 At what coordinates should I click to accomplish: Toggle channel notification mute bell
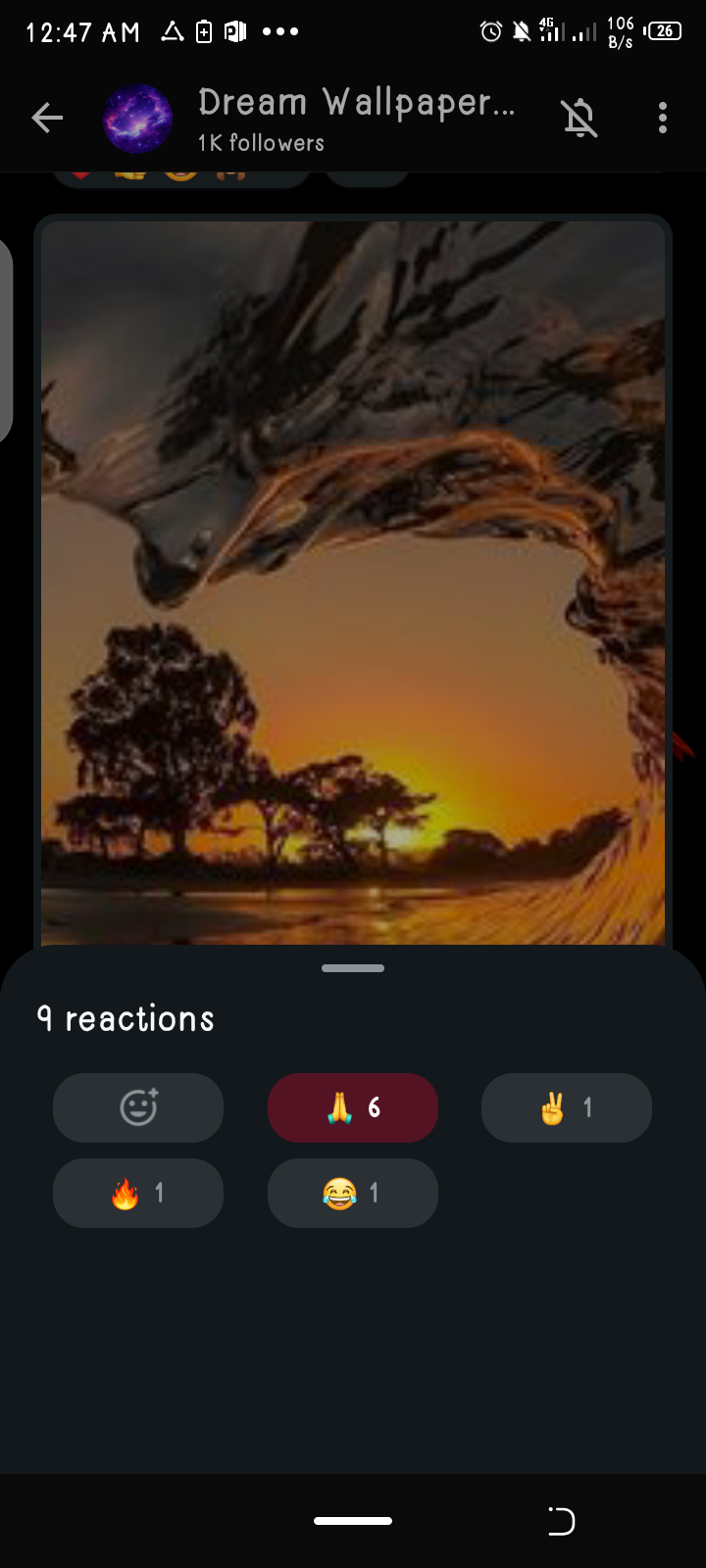click(580, 119)
